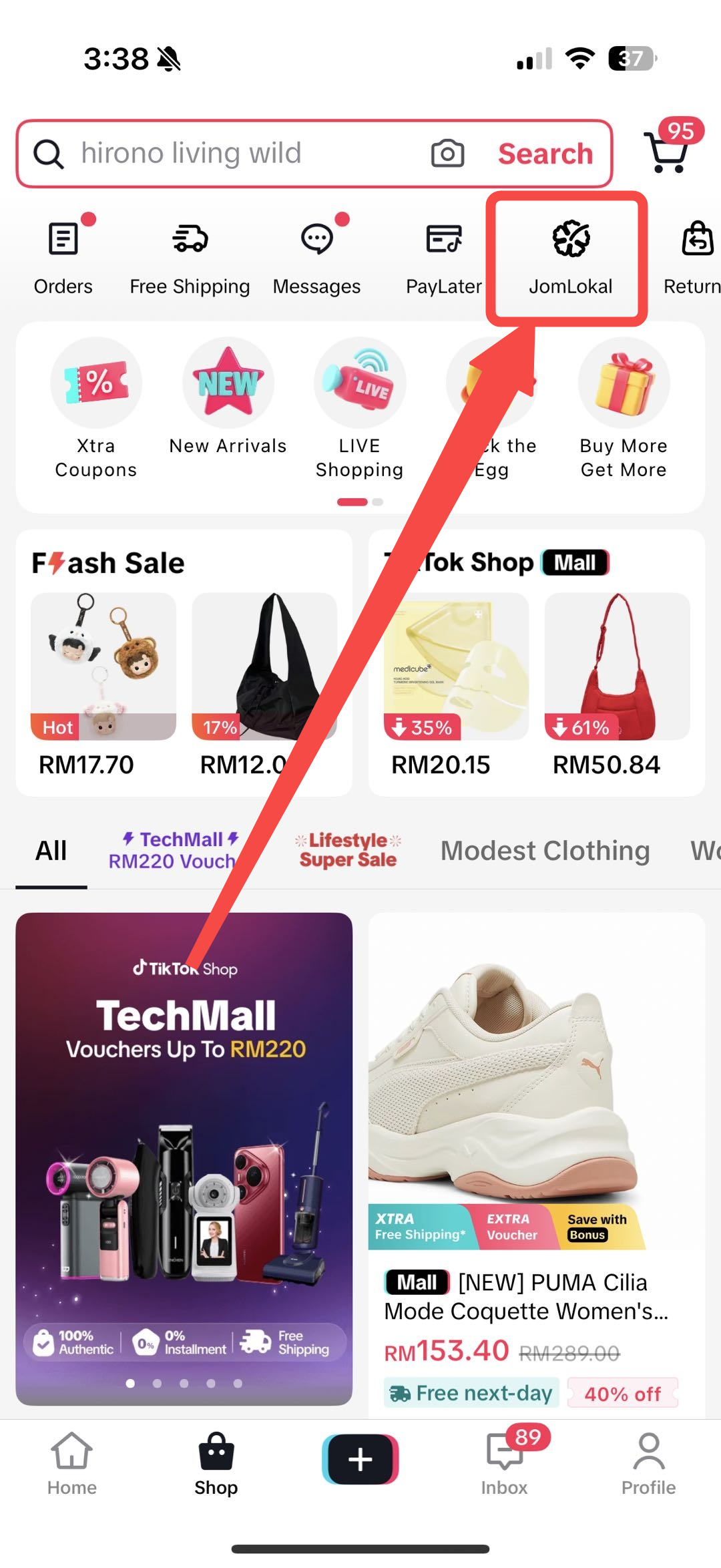
Task: Tap the red Search button
Action: pos(545,154)
